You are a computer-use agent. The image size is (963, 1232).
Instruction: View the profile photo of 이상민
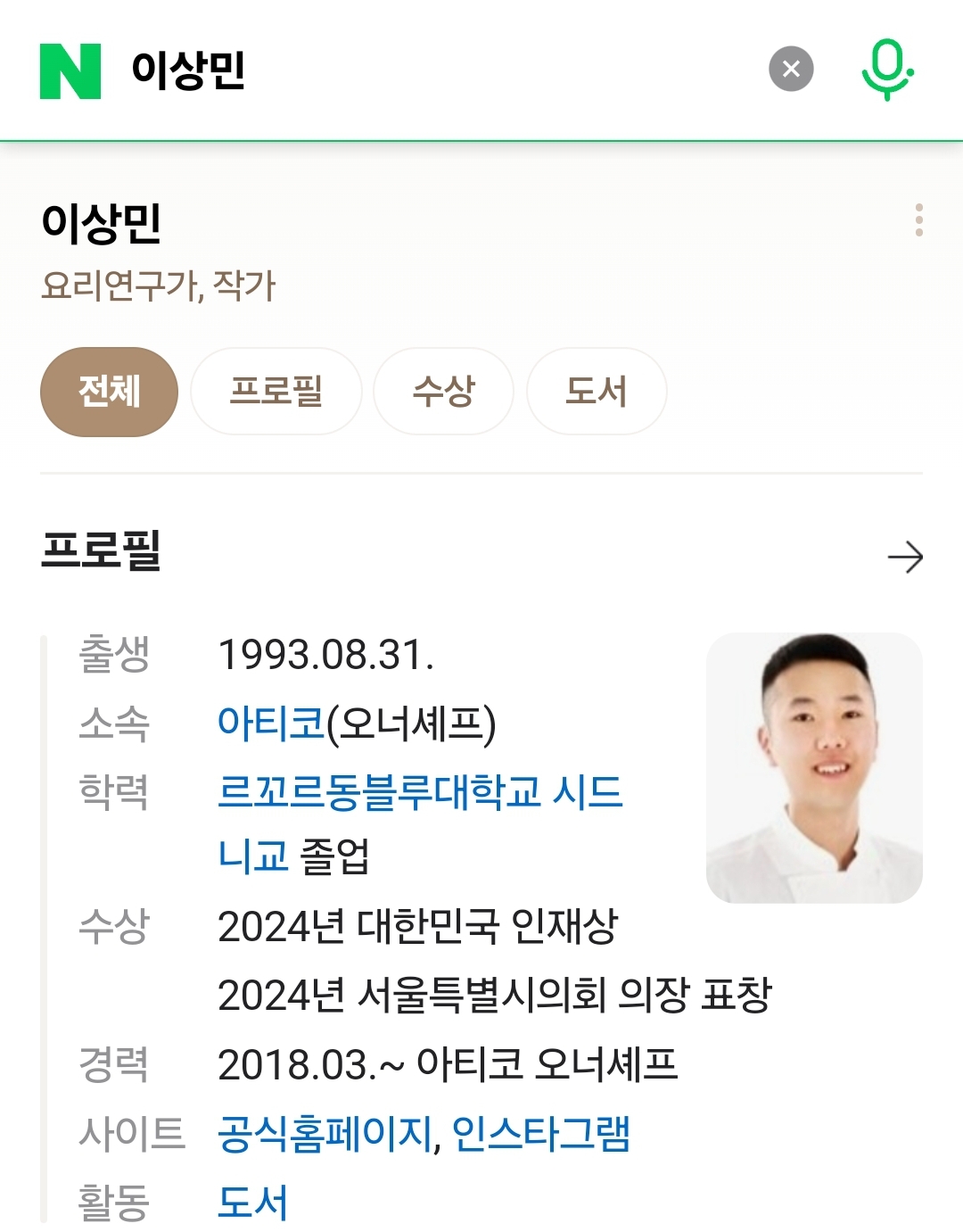[x=813, y=767]
